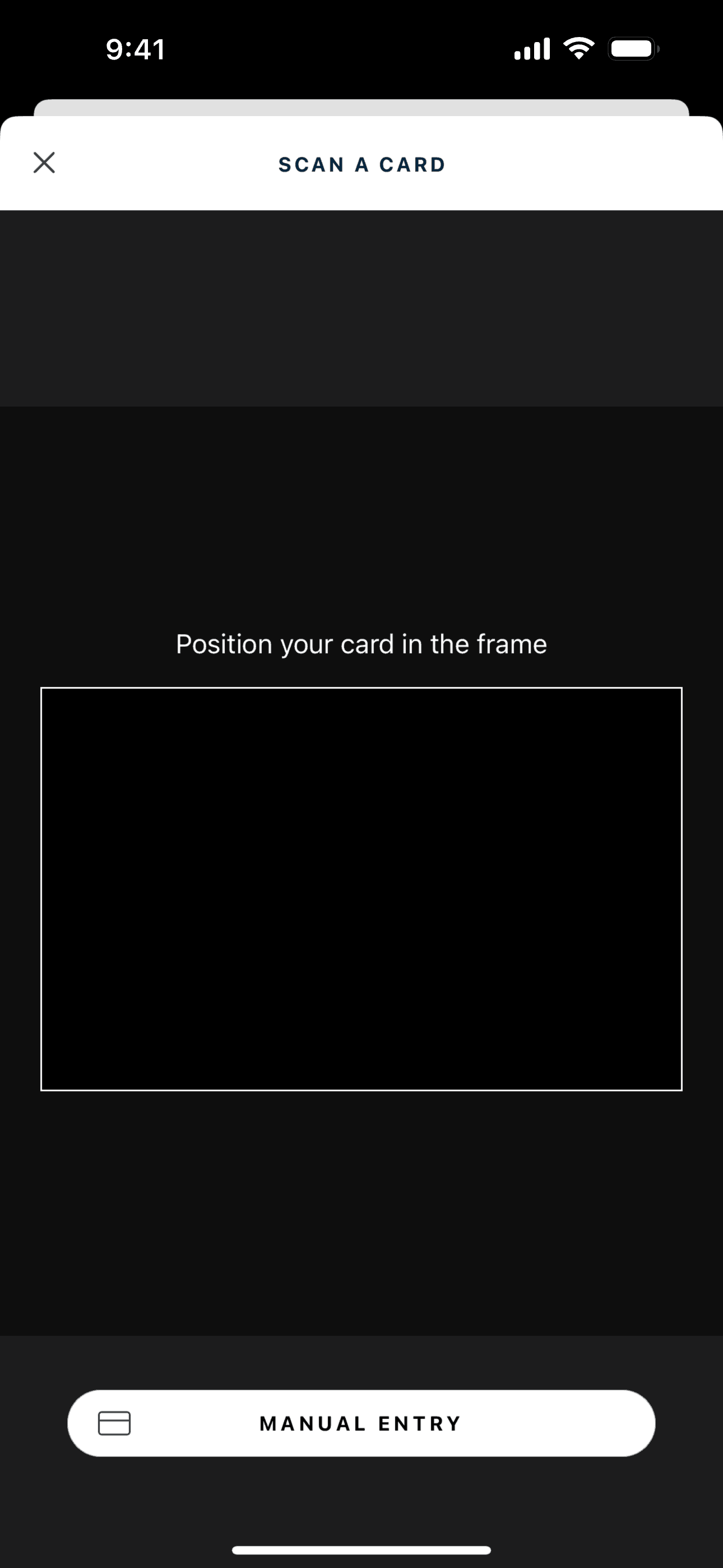Screen dimensions: 723x1568
Task: Close the Scan a Card sheet
Action: (44, 163)
